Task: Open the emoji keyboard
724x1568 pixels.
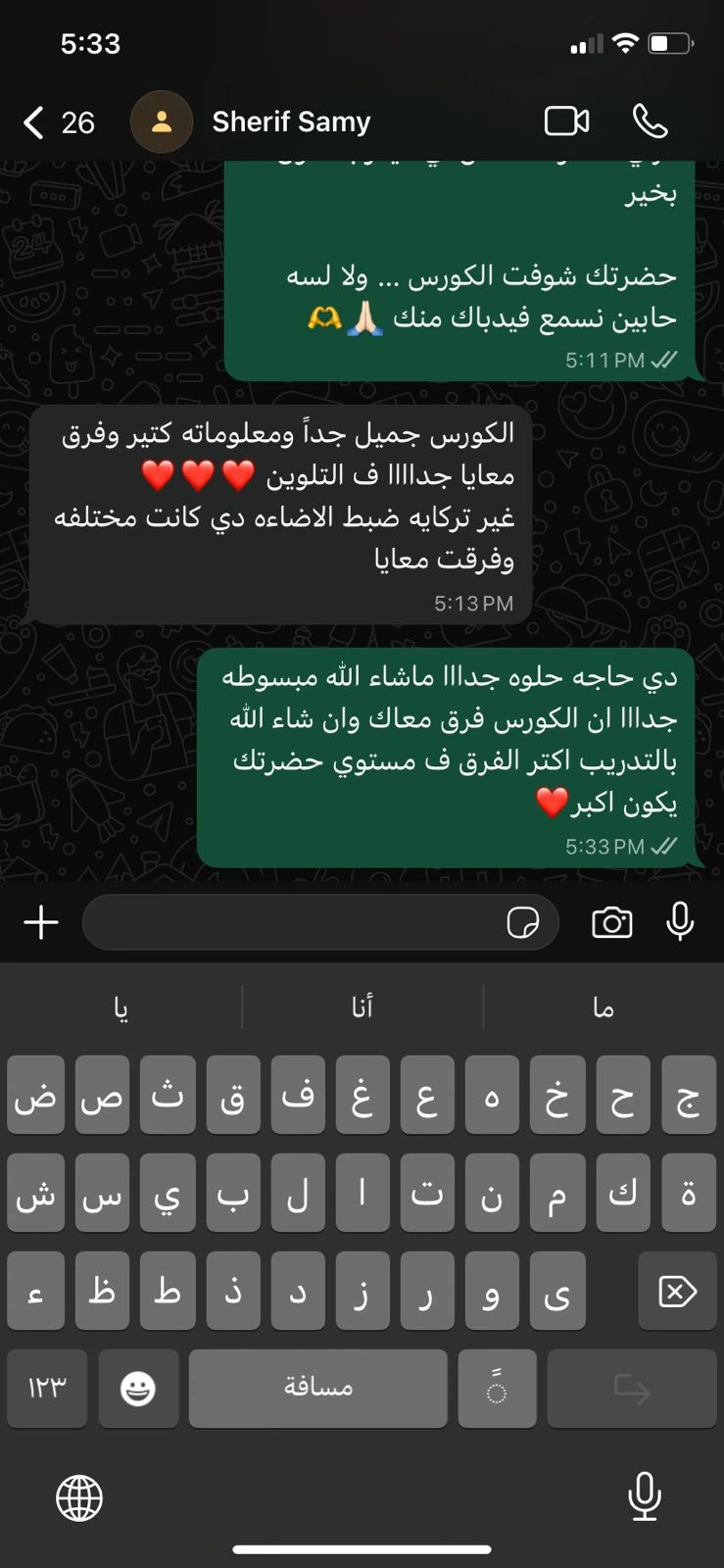Action: (137, 1388)
